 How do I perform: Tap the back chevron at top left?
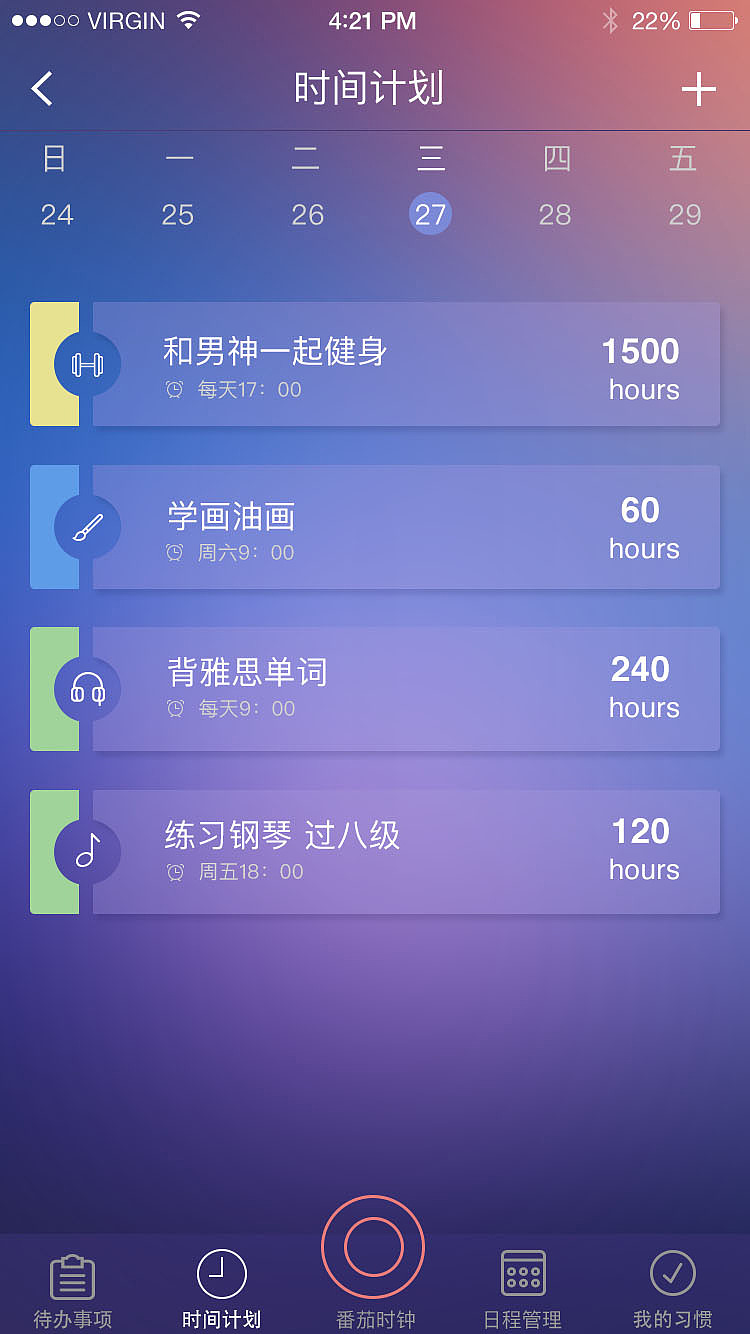pyautogui.click(x=42, y=88)
